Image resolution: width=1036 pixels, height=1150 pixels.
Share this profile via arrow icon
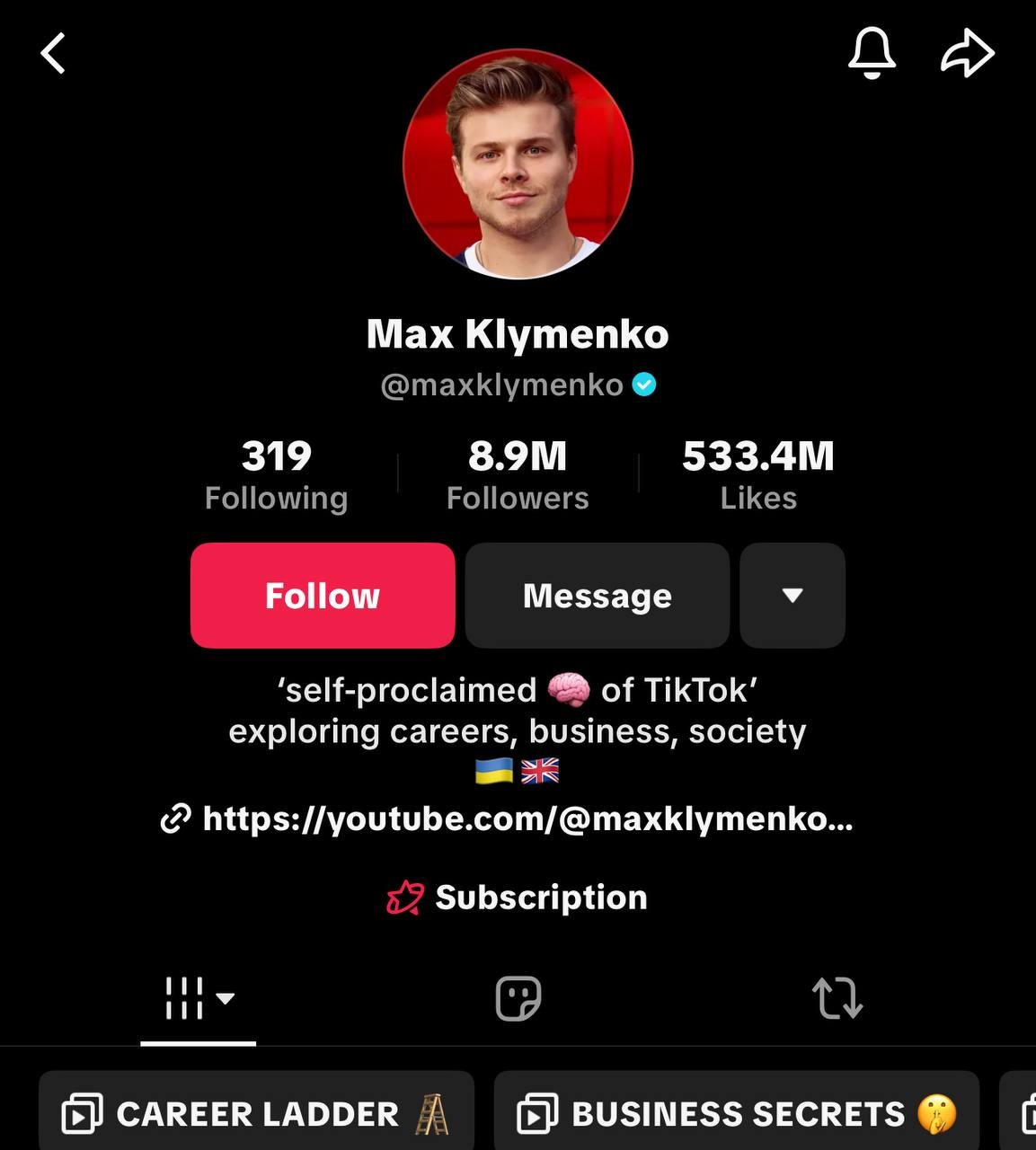967,52
